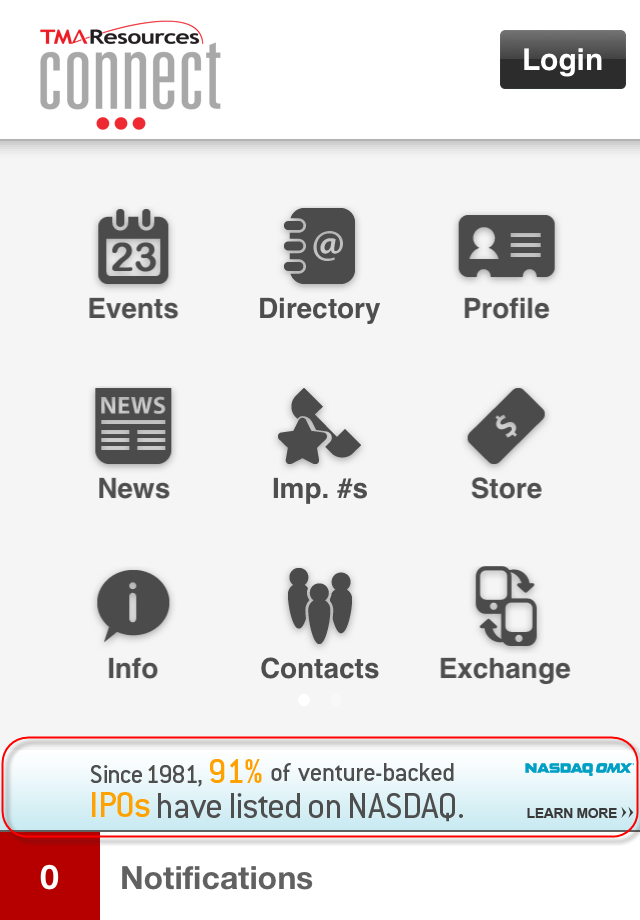Tap the second page indicator dot
Viewport: 640px width, 920px height.
pos(336,700)
